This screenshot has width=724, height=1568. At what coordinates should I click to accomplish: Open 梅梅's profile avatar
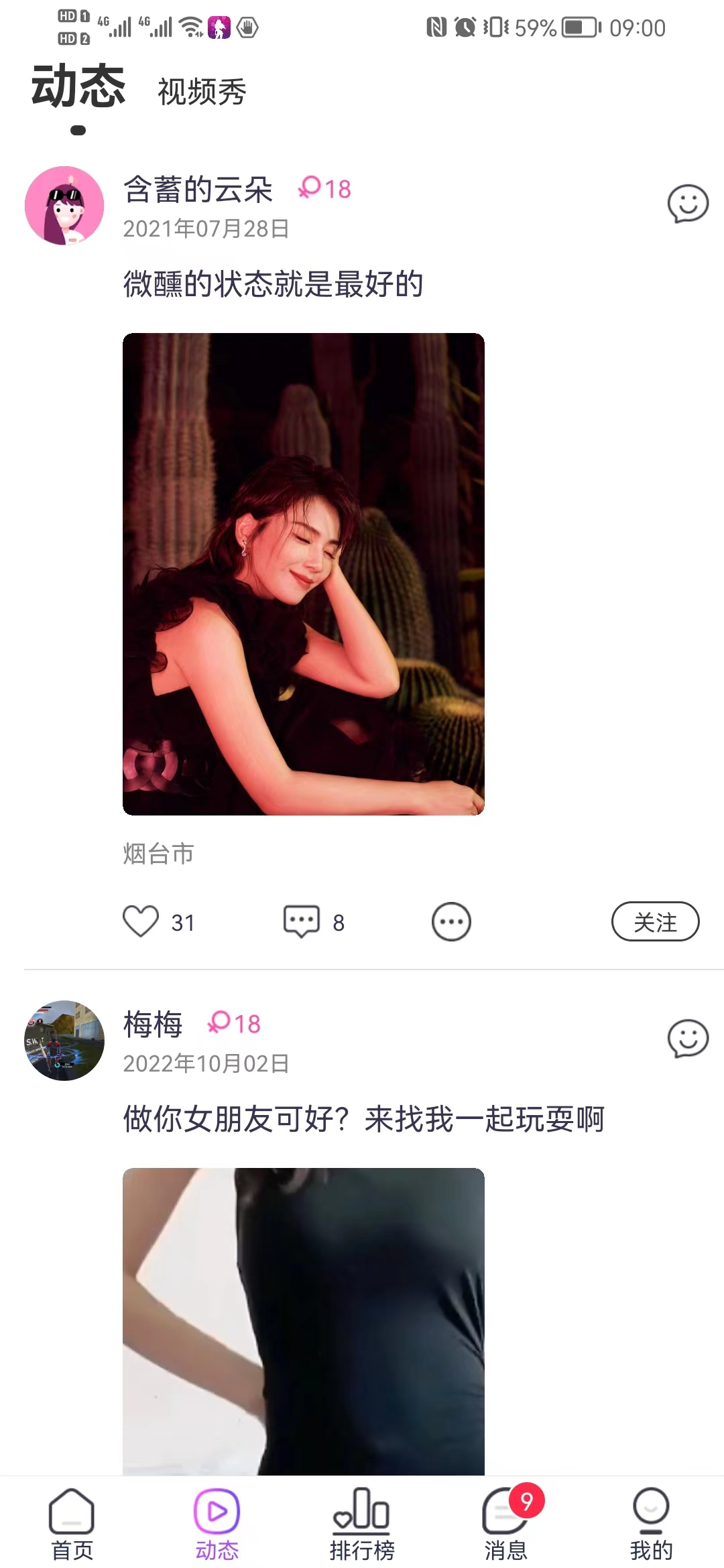pos(64,1040)
